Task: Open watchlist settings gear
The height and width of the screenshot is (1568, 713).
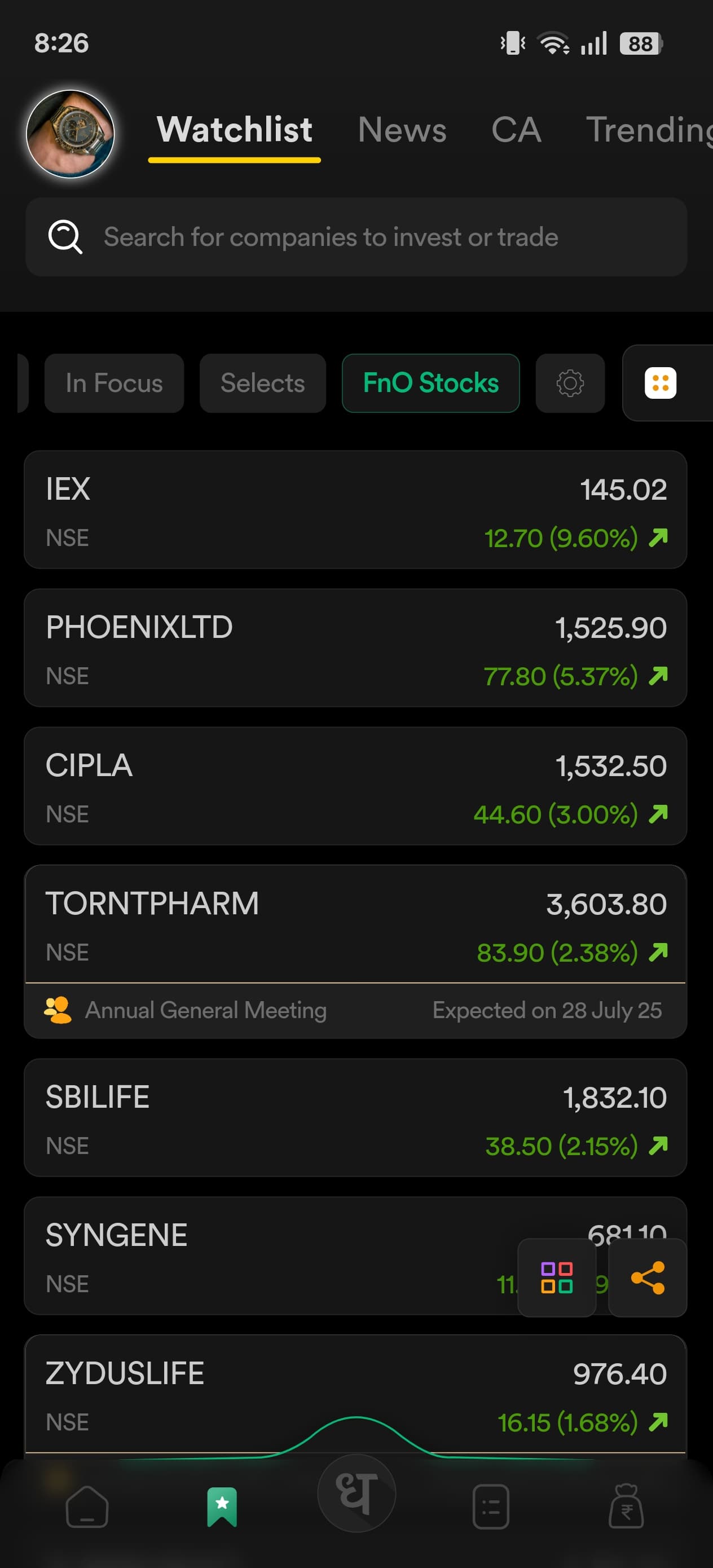Action: click(570, 384)
